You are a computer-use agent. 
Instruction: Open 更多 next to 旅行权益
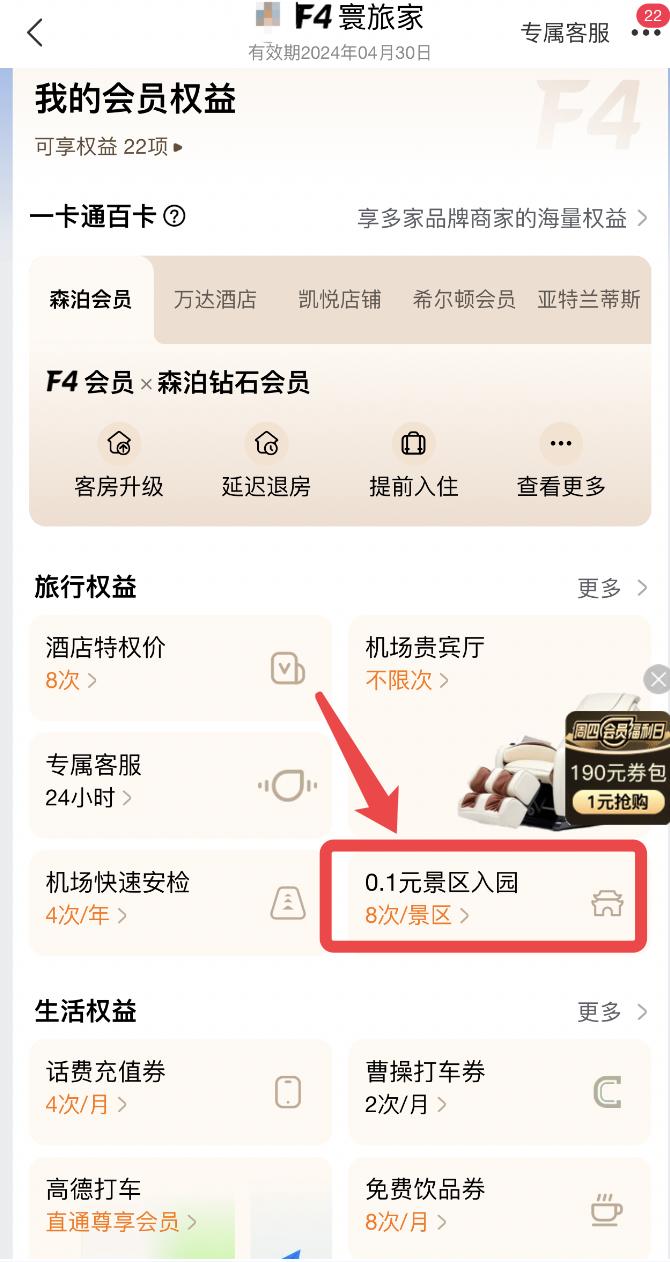coord(612,588)
